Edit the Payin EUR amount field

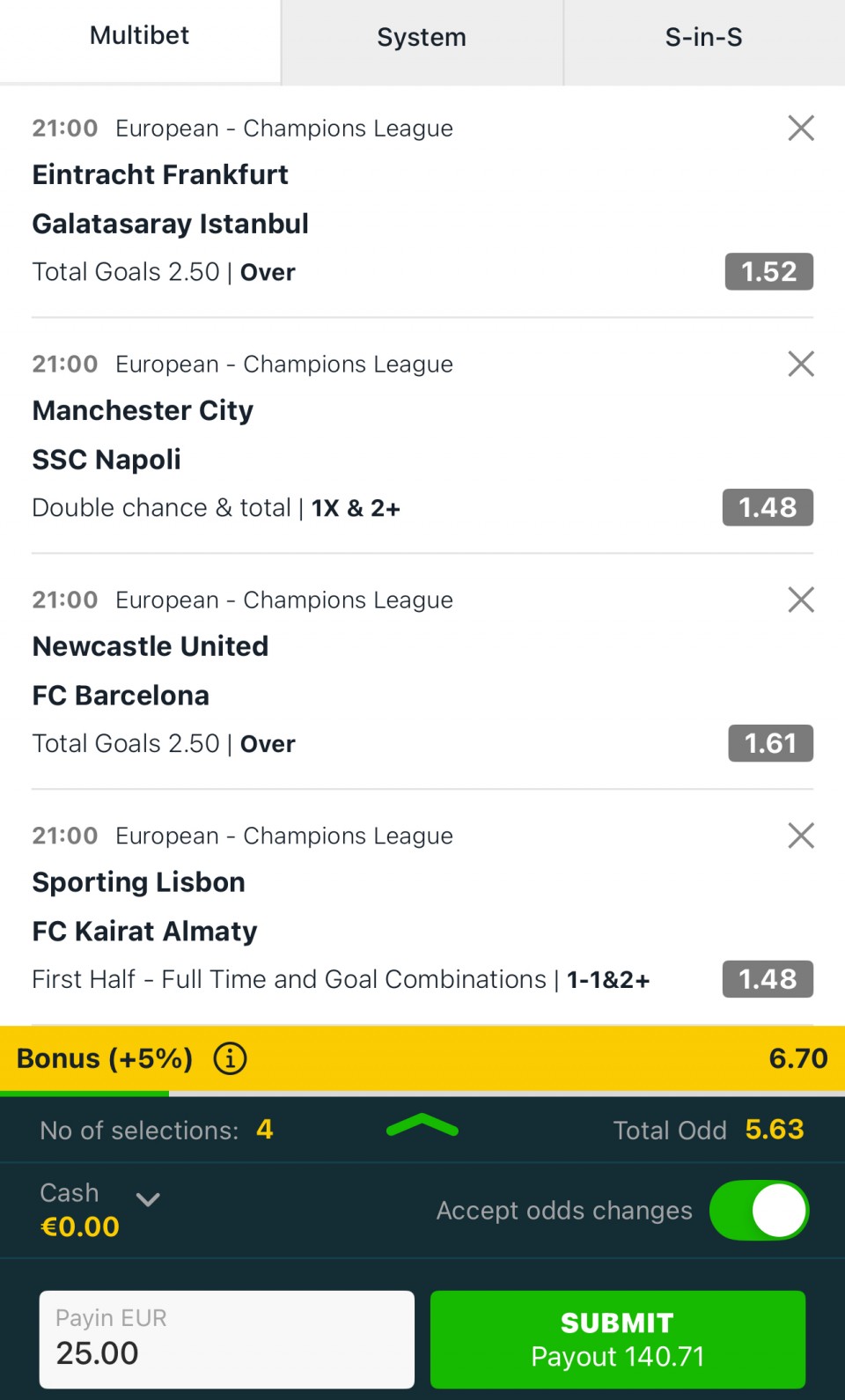tap(227, 1339)
